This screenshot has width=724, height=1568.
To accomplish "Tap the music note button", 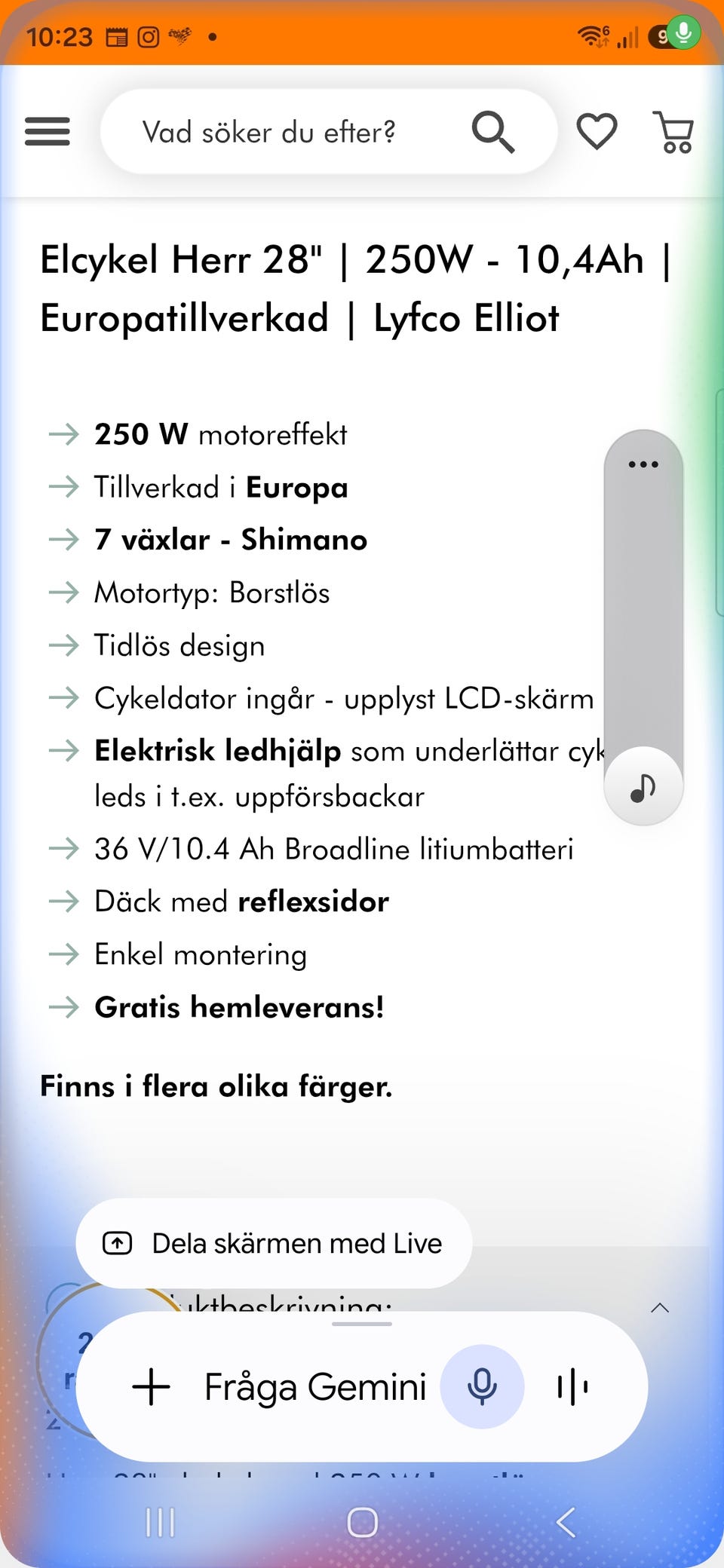I will point(643,787).
